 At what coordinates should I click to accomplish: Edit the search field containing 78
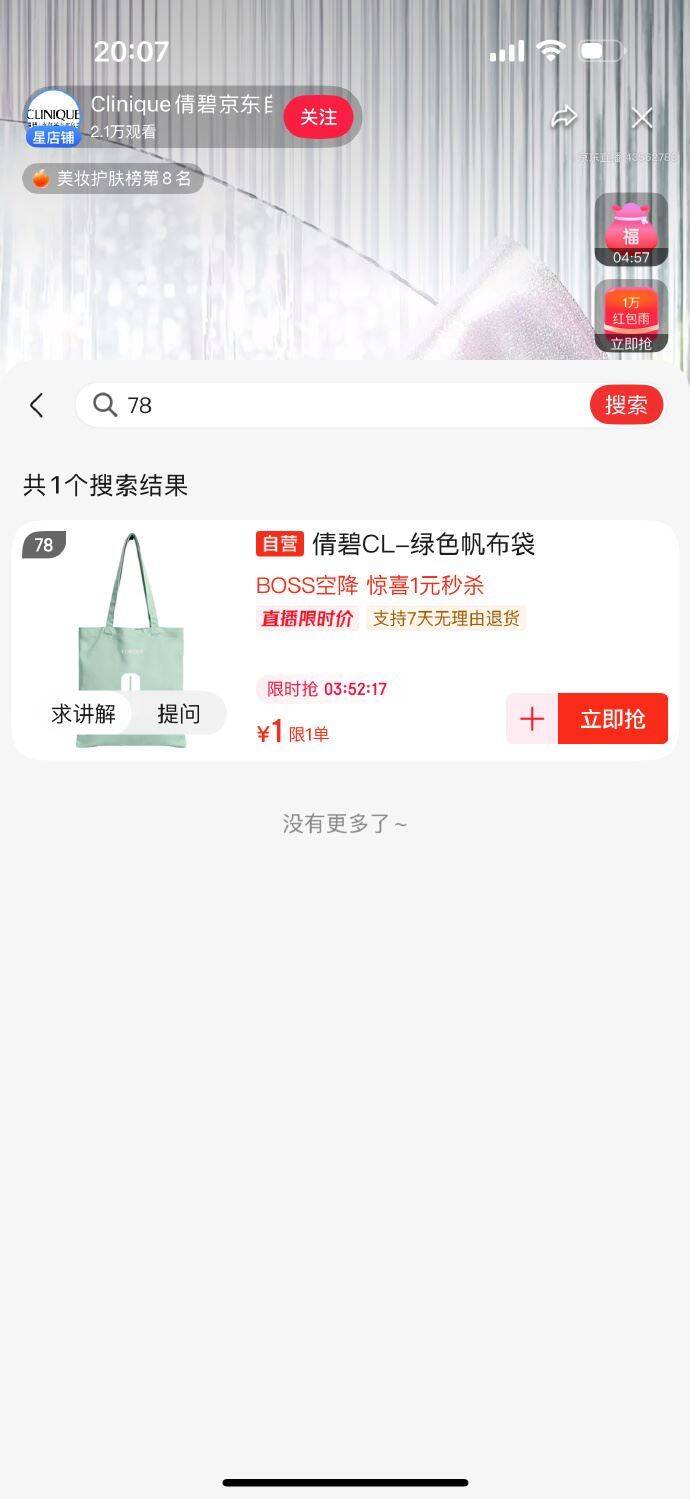click(340, 405)
